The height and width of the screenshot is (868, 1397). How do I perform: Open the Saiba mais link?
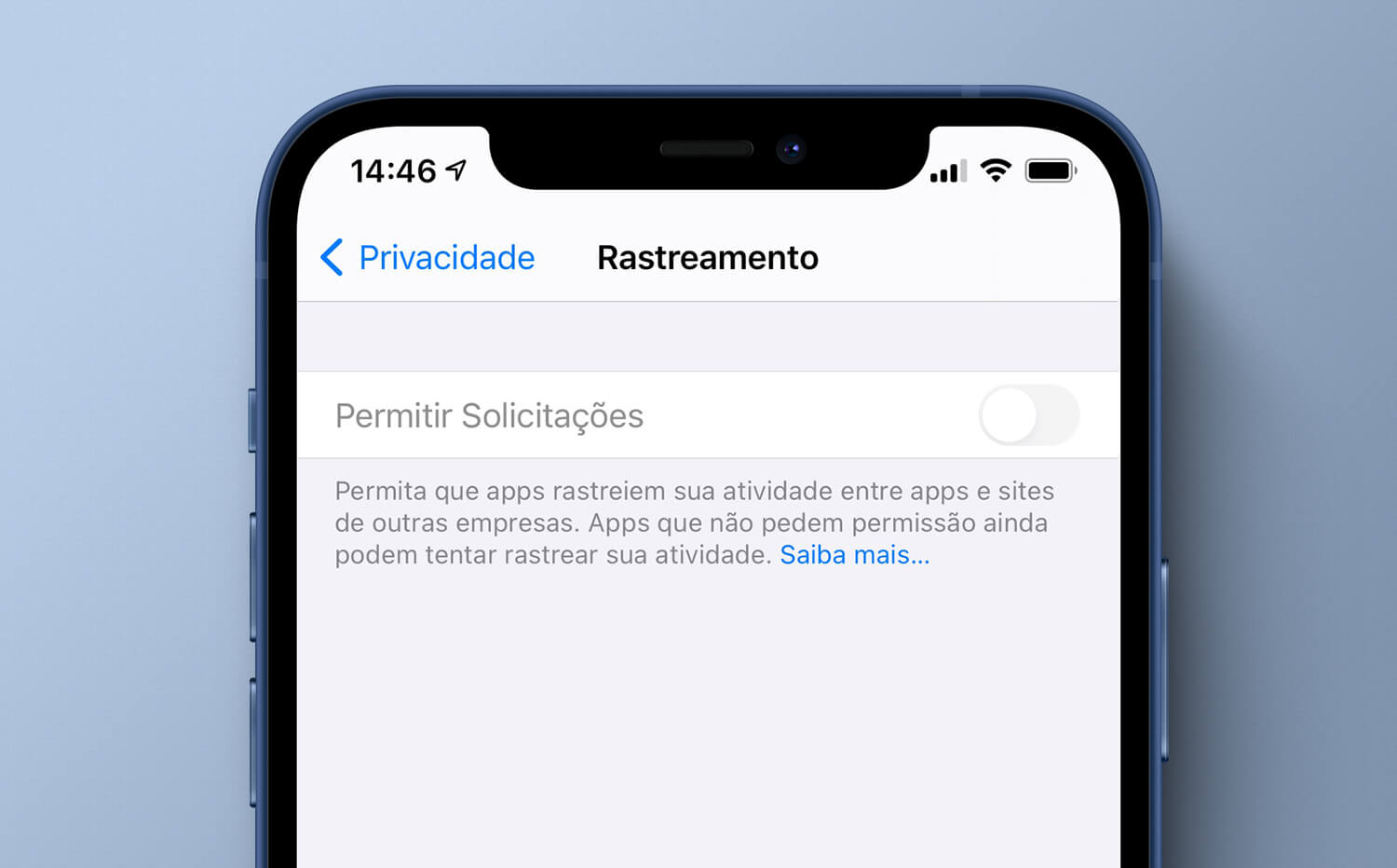point(854,555)
